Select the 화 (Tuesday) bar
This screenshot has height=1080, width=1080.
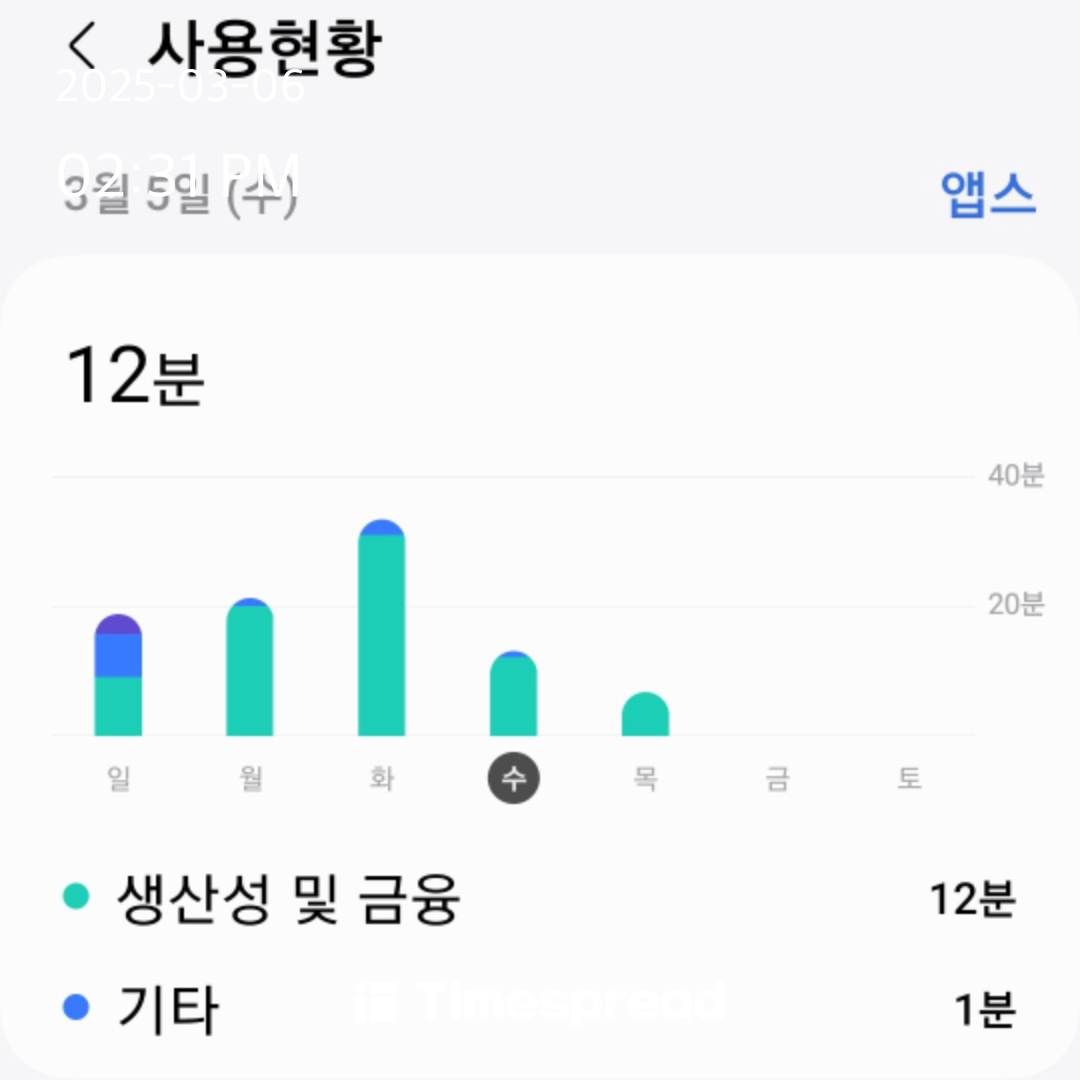point(382,627)
